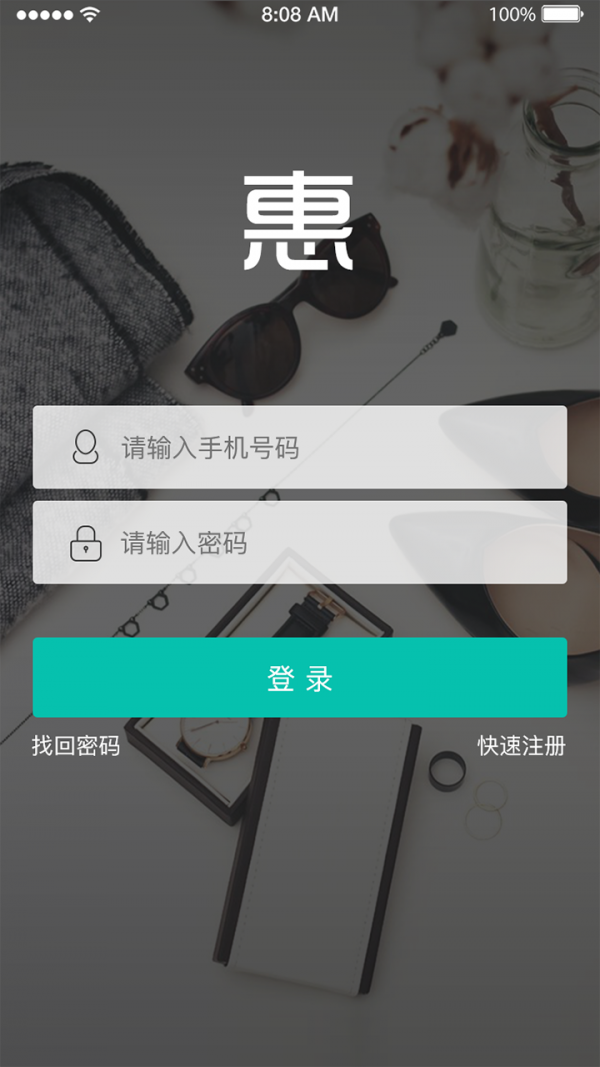The width and height of the screenshot is (600, 1067).
Task: Open 快速注册 quick registration
Action: coord(521,746)
